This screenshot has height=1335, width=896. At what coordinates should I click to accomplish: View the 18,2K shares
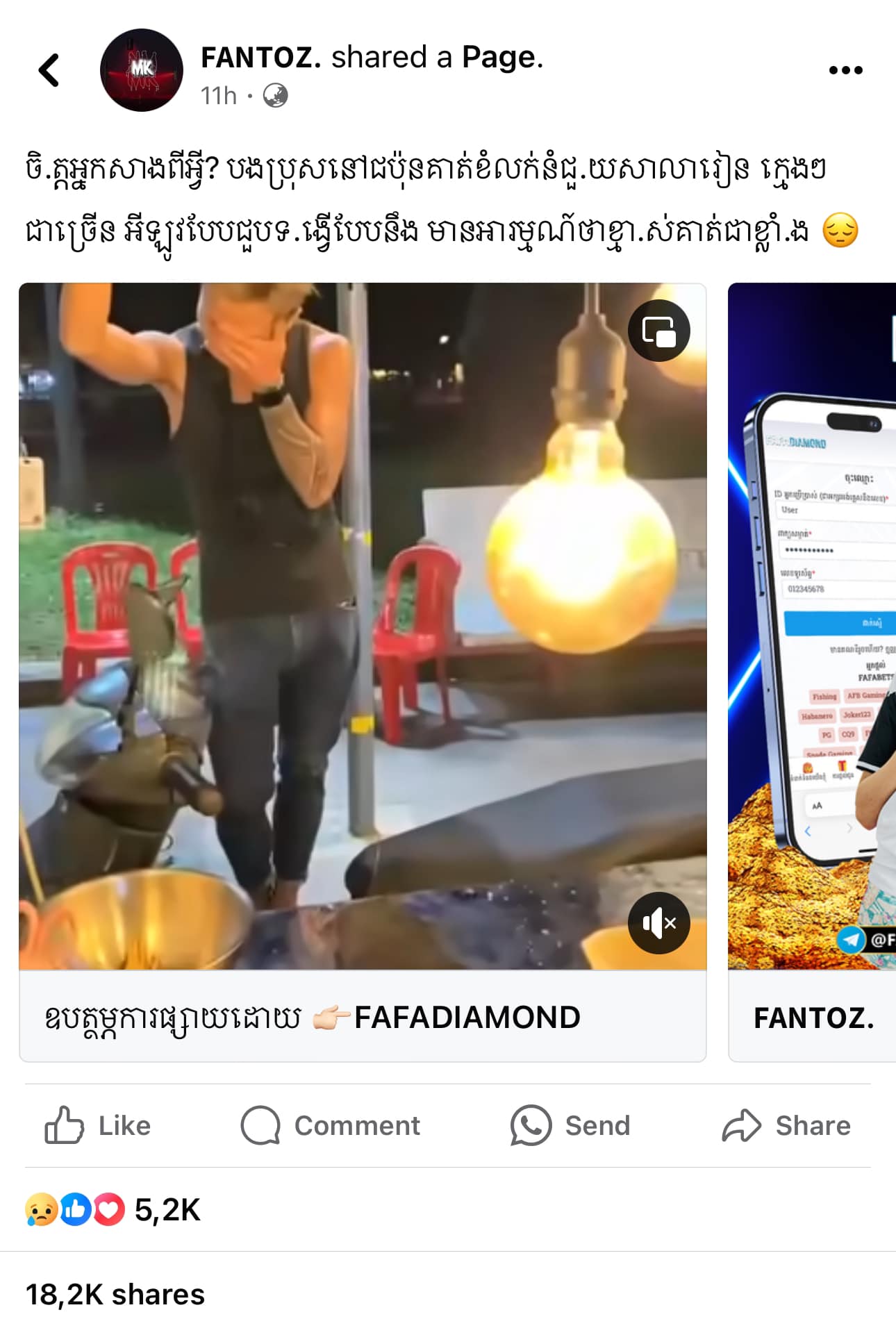(115, 1295)
